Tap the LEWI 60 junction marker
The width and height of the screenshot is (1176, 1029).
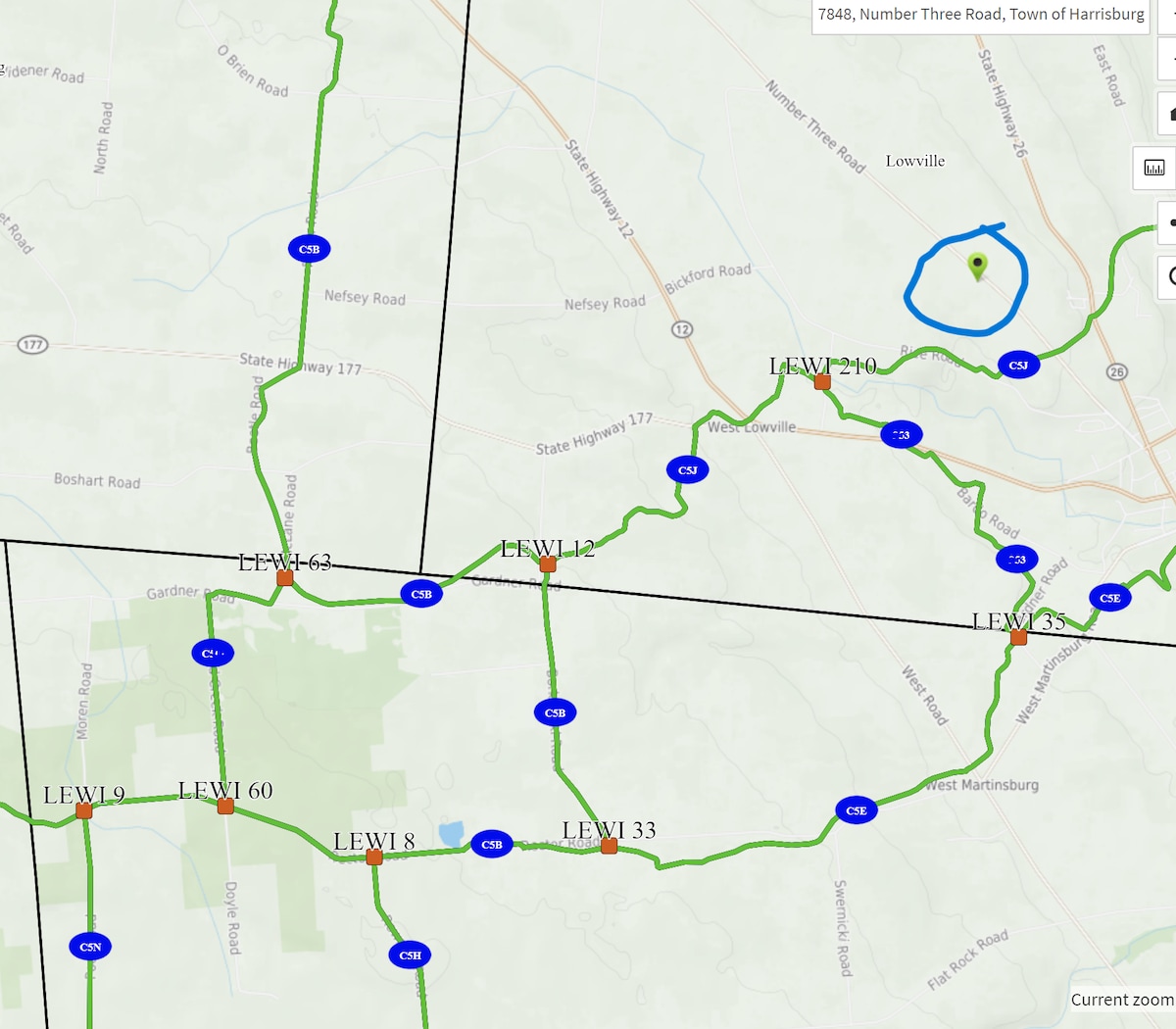pos(225,807)
